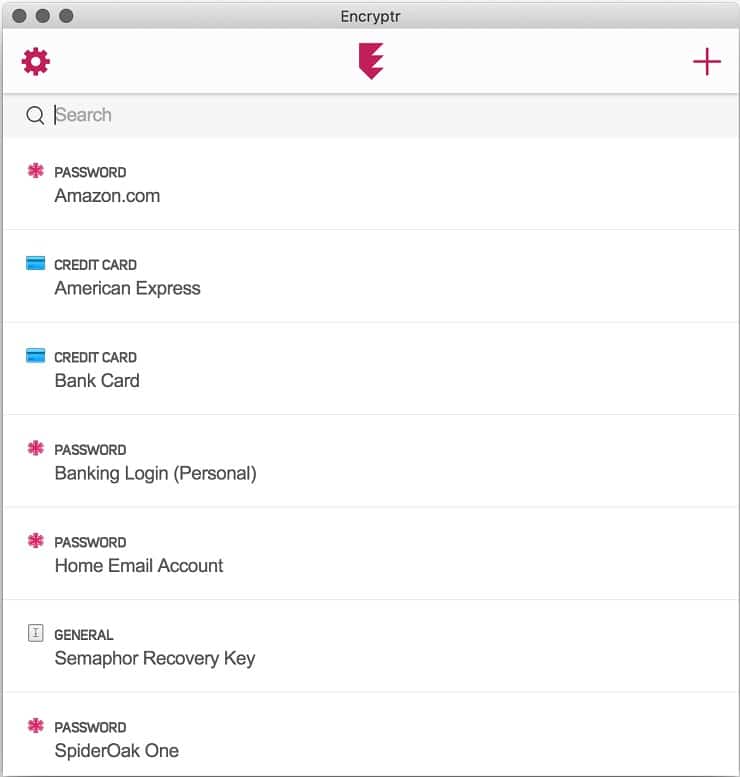Open Semaphor Recovery Key entry
The width and height of the screenshot is (740, 777).
(x=154, y=658)
